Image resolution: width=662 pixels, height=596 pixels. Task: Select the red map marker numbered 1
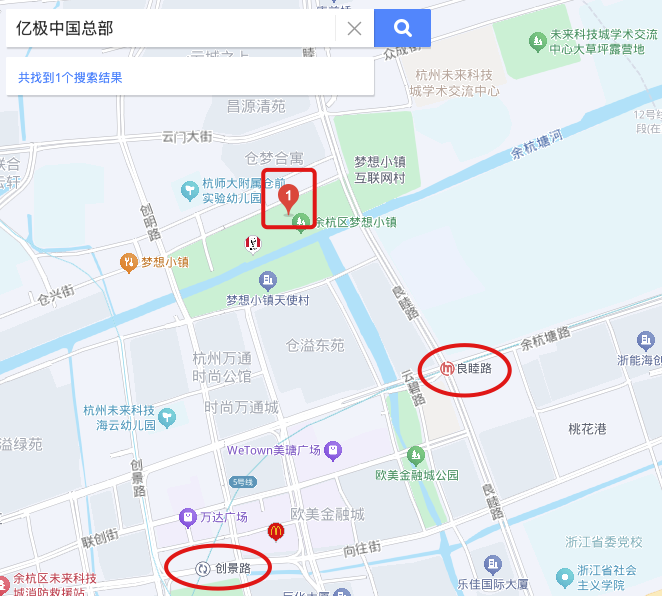(x=288, y=197)
